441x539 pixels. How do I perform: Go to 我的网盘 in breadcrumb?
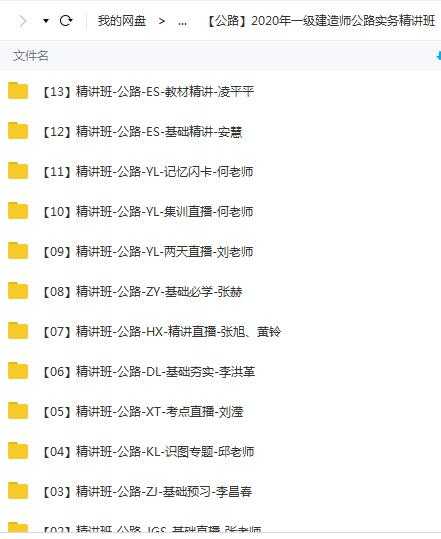tap(122, 21)
